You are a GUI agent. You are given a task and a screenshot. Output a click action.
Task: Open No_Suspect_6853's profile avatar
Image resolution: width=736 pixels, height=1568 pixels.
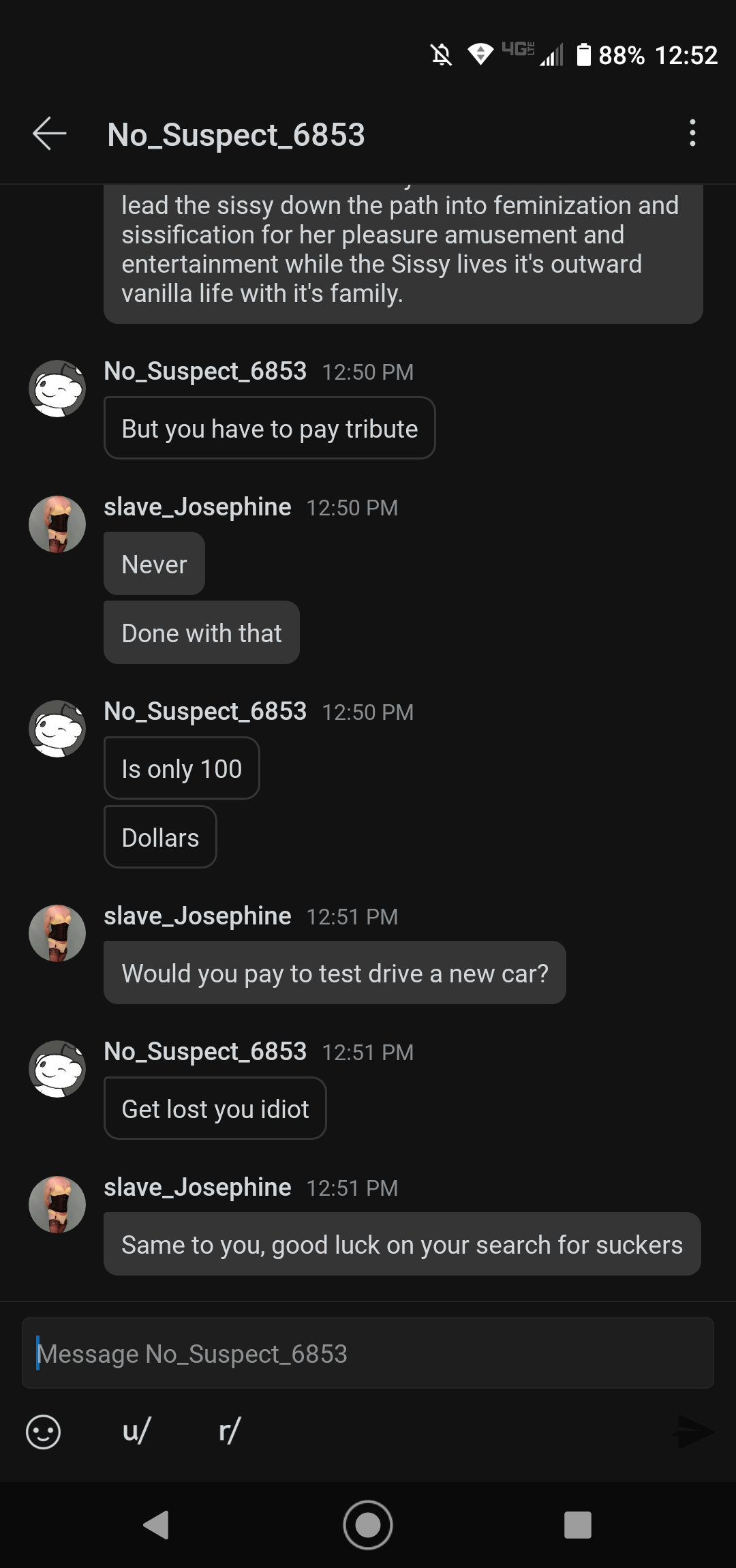click(x=57, y=387)
